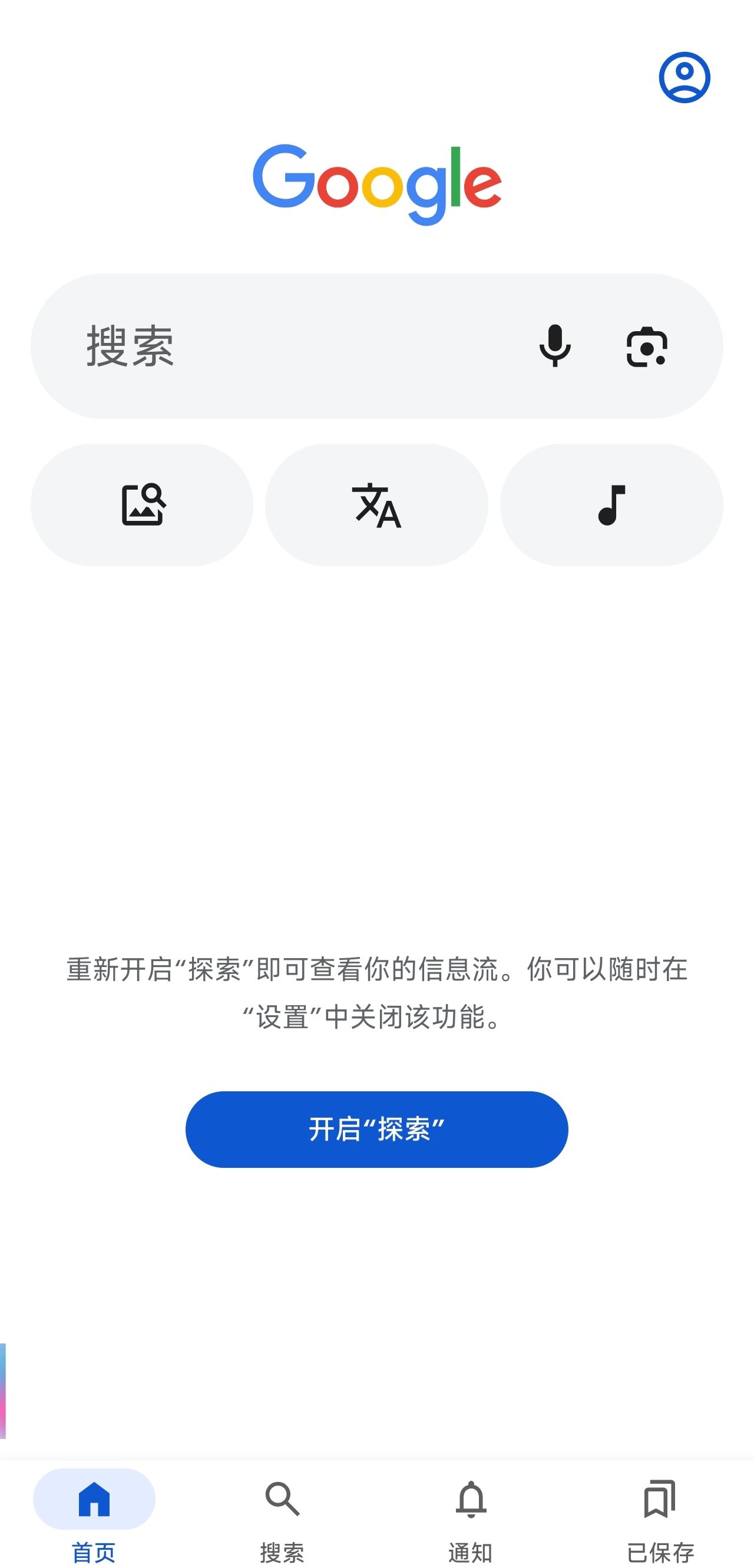
Task: Search with an image from gallery
Action: tap(143, 504)
